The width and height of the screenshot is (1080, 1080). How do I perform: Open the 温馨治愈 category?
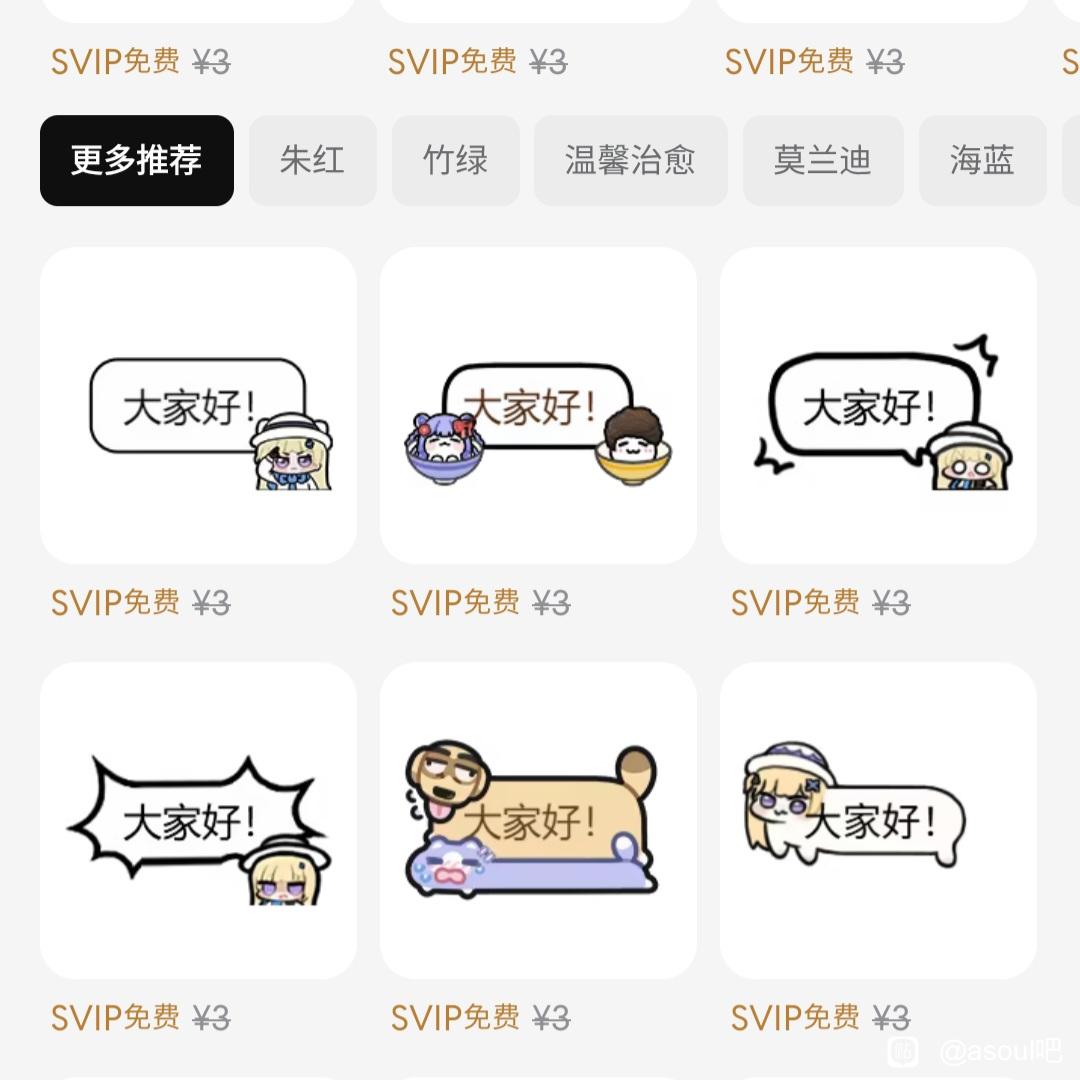click(x=630, y=160)
